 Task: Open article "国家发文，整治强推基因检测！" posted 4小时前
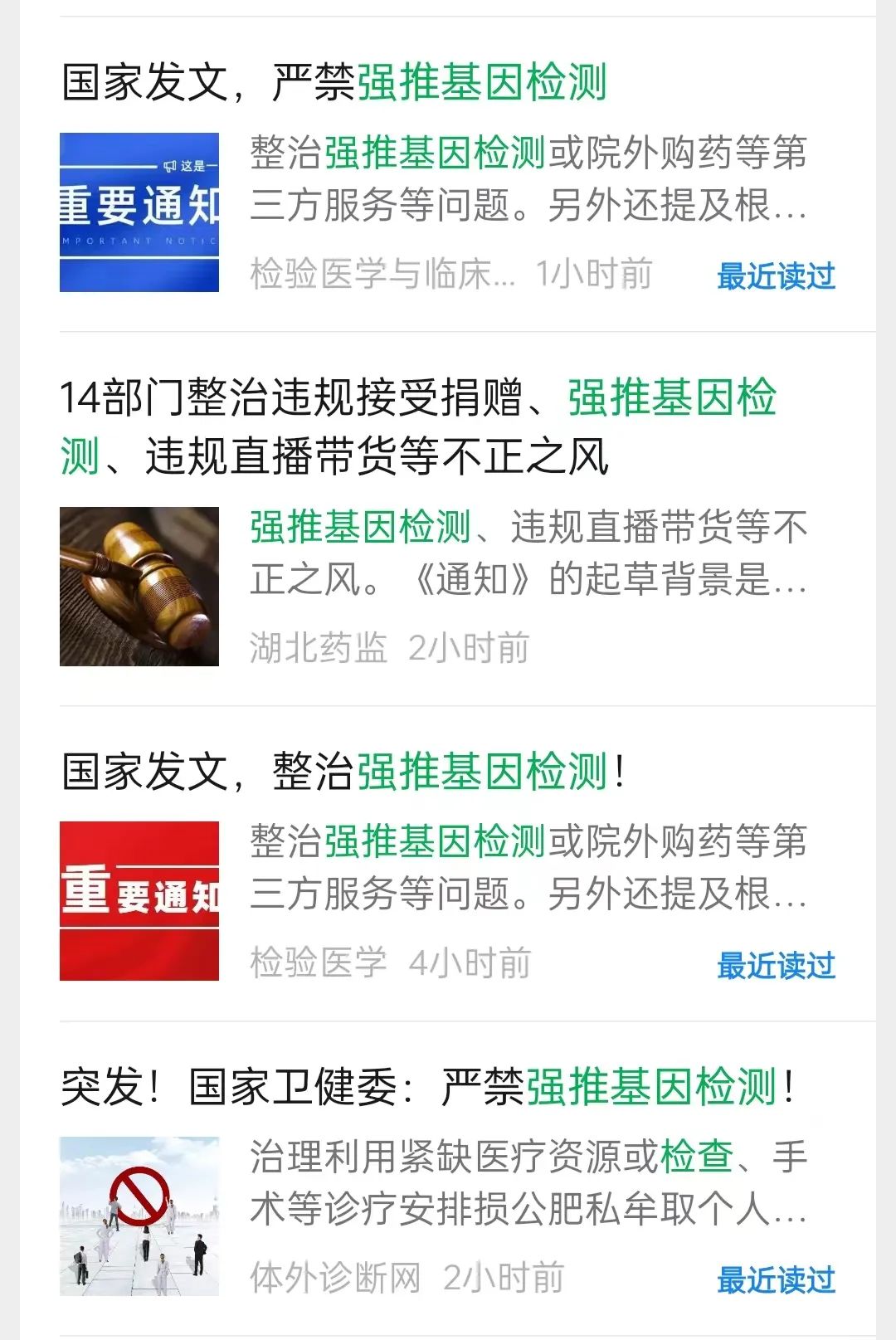[343, 772]
